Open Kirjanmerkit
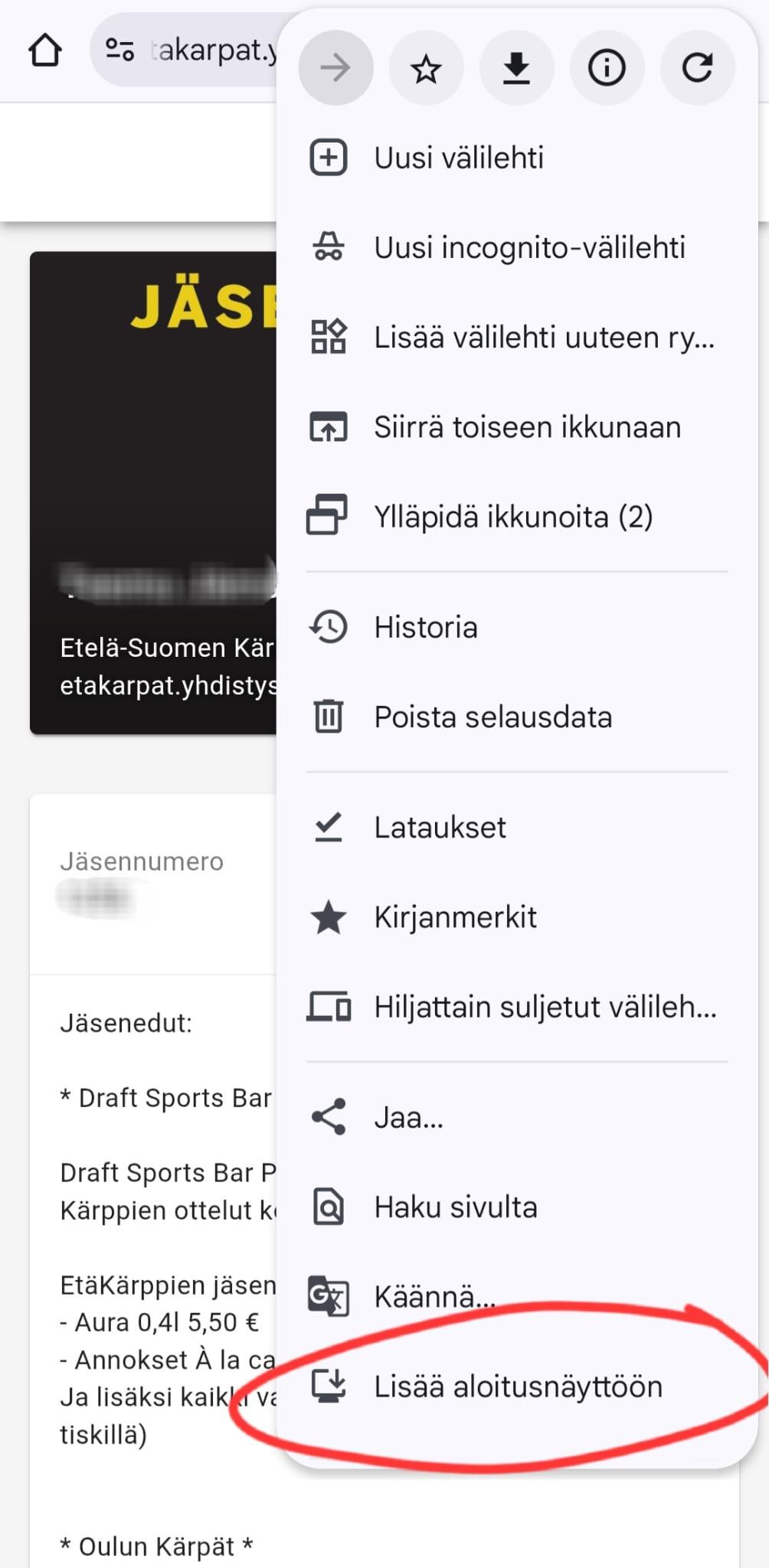The width and height of the screenshot is (769, 1568). pyautogui.click(x=455, y=917)
